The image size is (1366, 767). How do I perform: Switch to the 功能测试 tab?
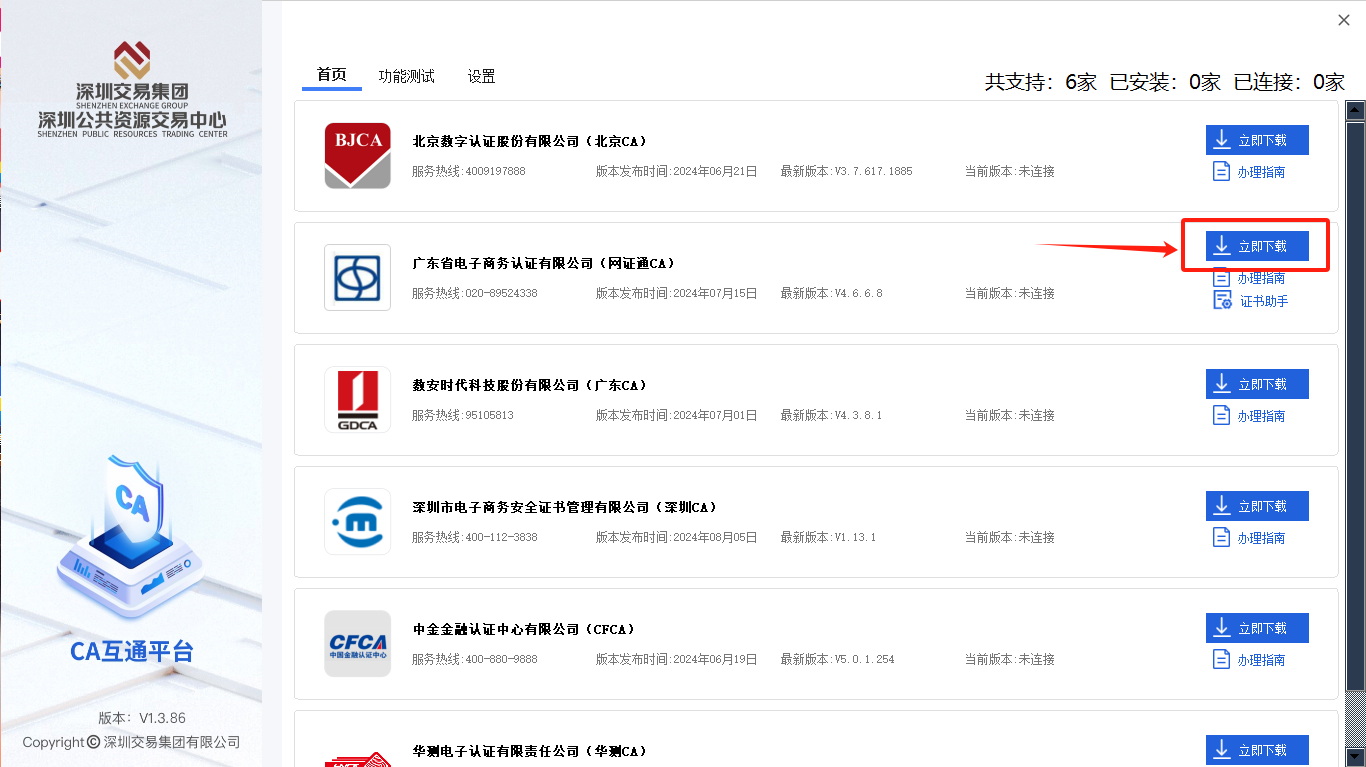(x=406, y=77)
